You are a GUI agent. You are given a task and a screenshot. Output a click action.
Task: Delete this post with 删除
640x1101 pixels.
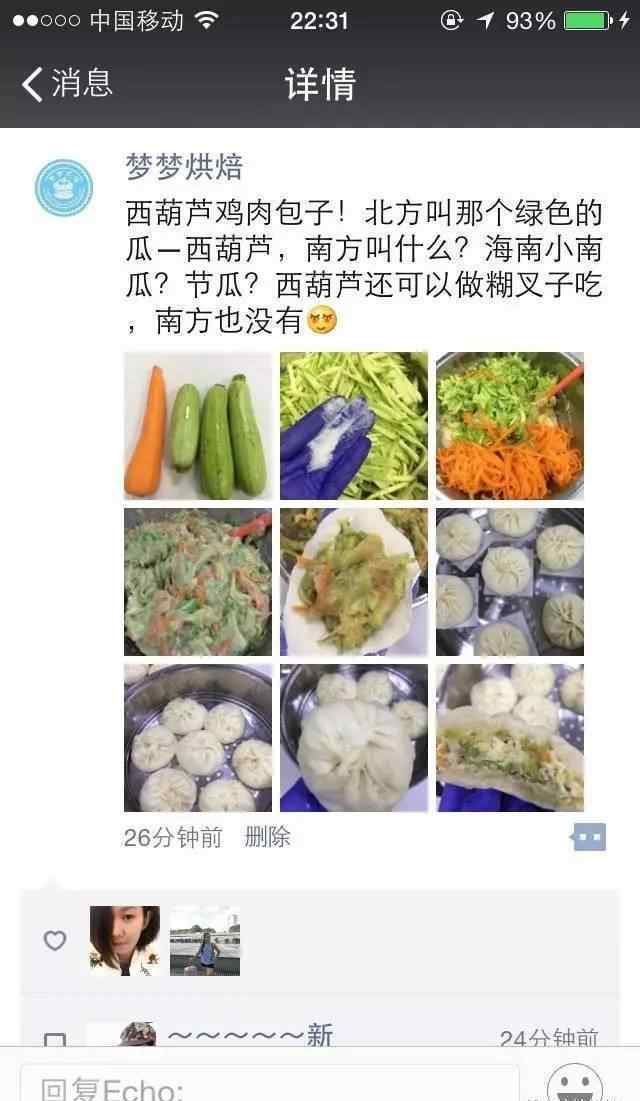click(267, 837)
